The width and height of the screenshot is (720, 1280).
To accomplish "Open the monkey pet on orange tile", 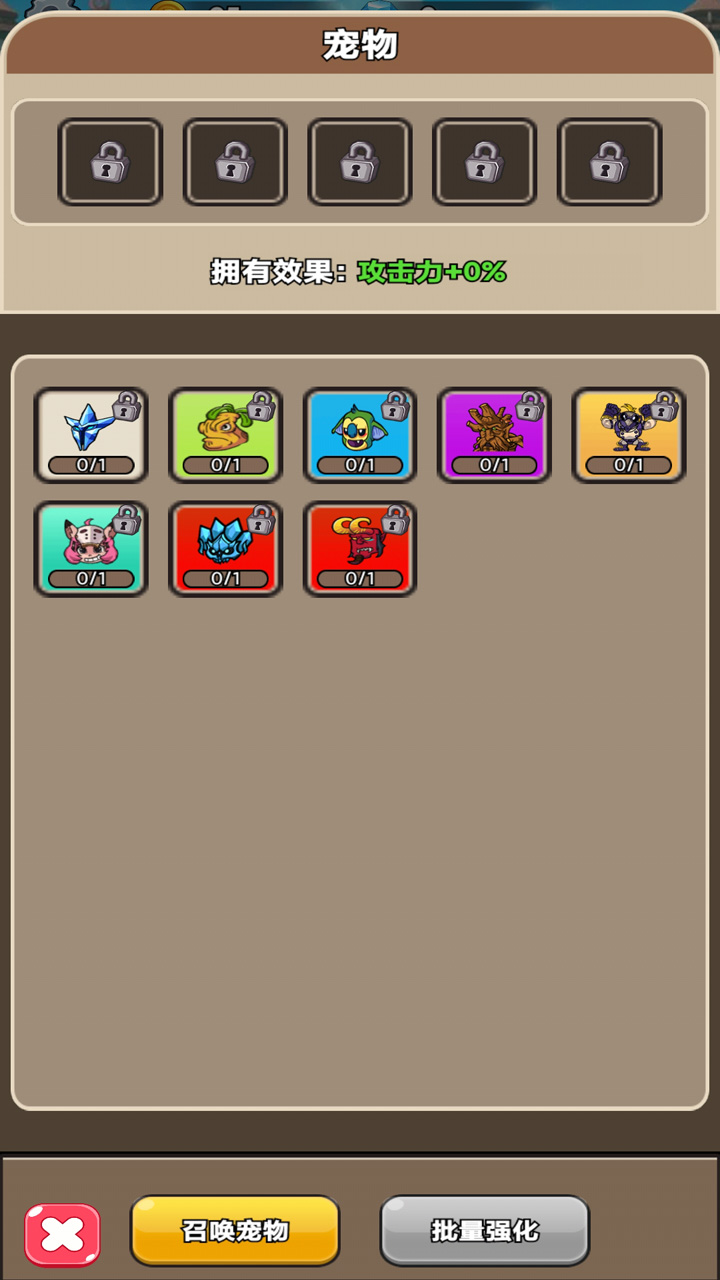I will 629,435.
